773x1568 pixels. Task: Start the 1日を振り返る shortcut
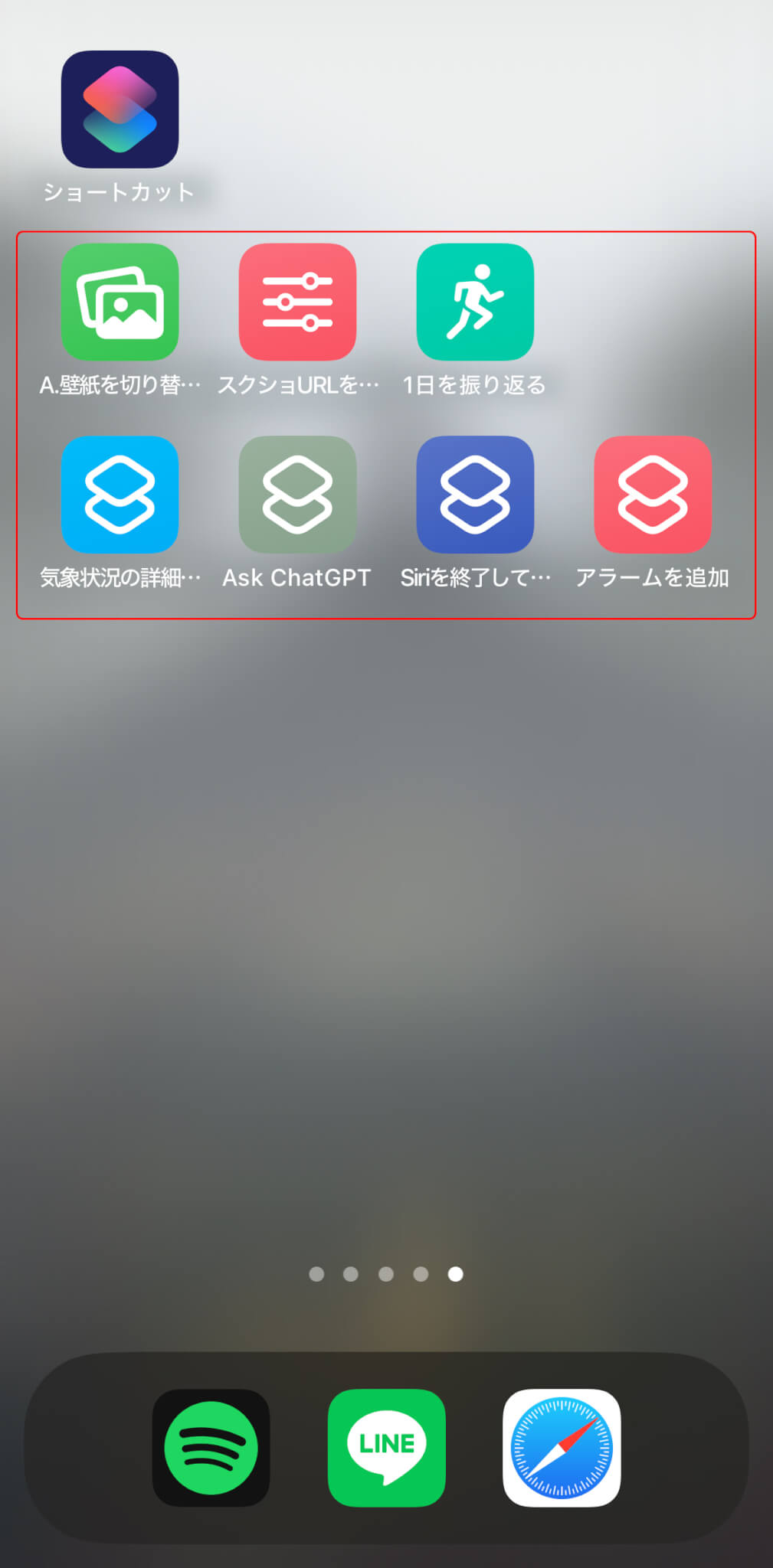[x=475, y=302]
